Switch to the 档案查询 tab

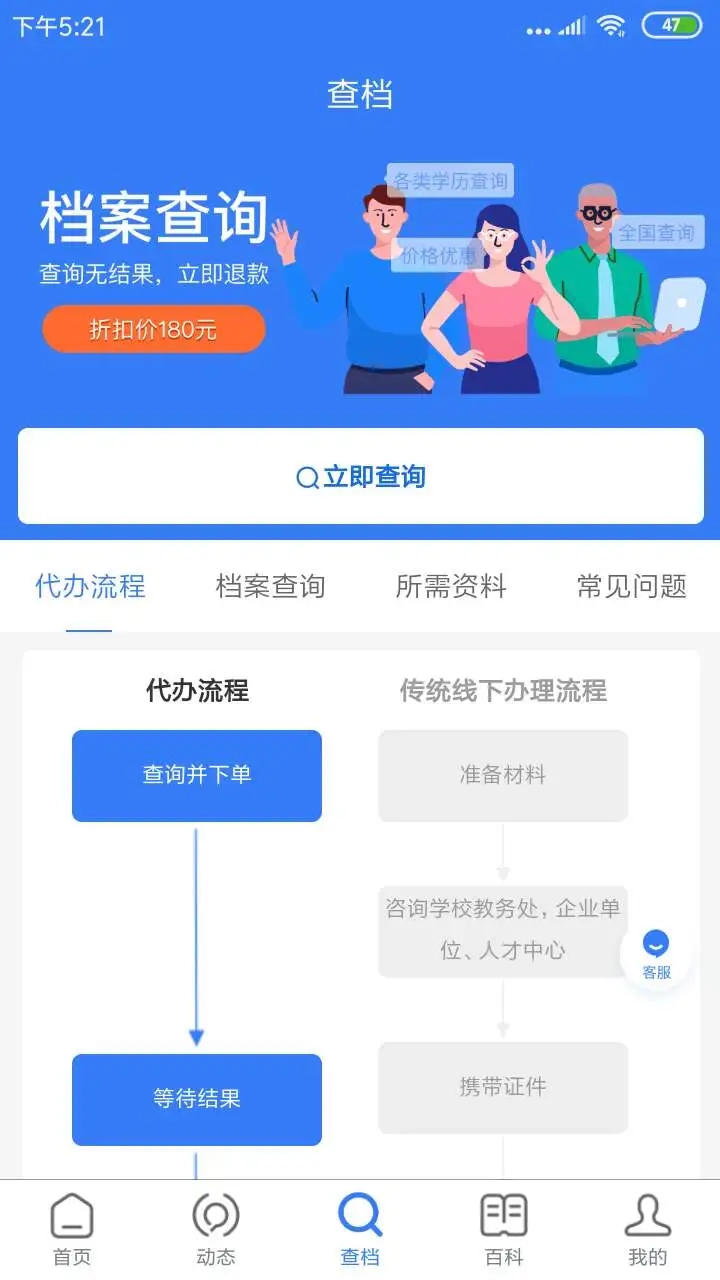coord(269,587)
